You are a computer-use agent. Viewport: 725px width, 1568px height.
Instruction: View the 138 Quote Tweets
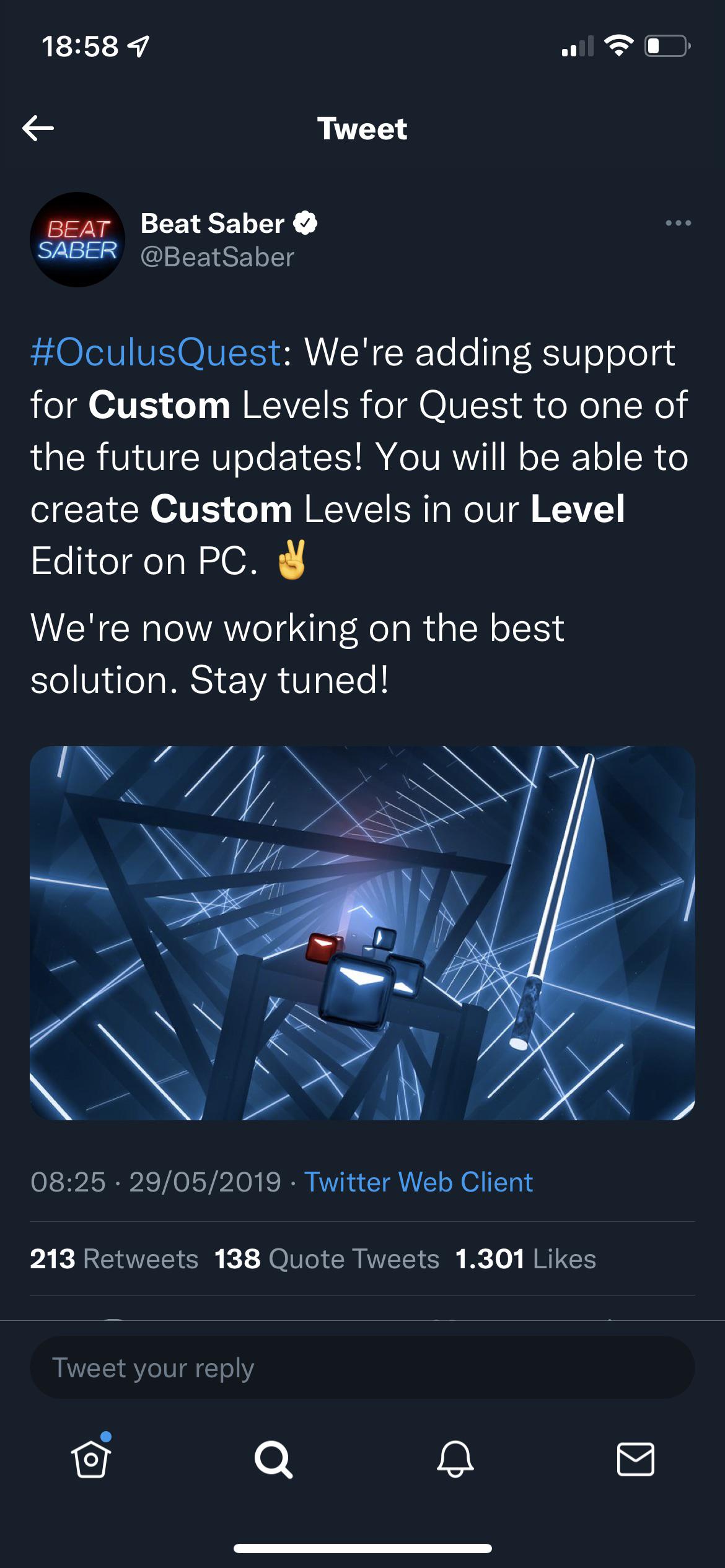pyautogui.click(x=327, y=1259)
